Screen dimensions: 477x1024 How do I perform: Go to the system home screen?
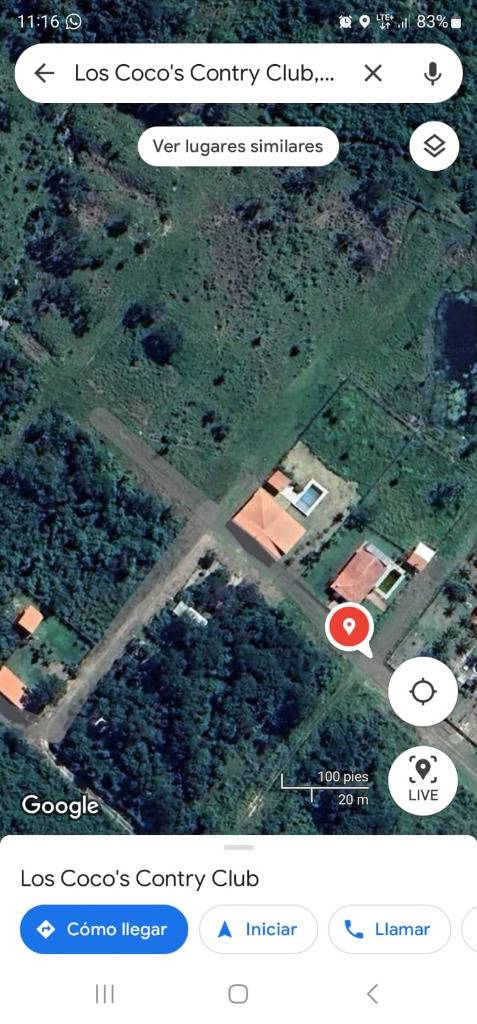(x=238, y=994)
